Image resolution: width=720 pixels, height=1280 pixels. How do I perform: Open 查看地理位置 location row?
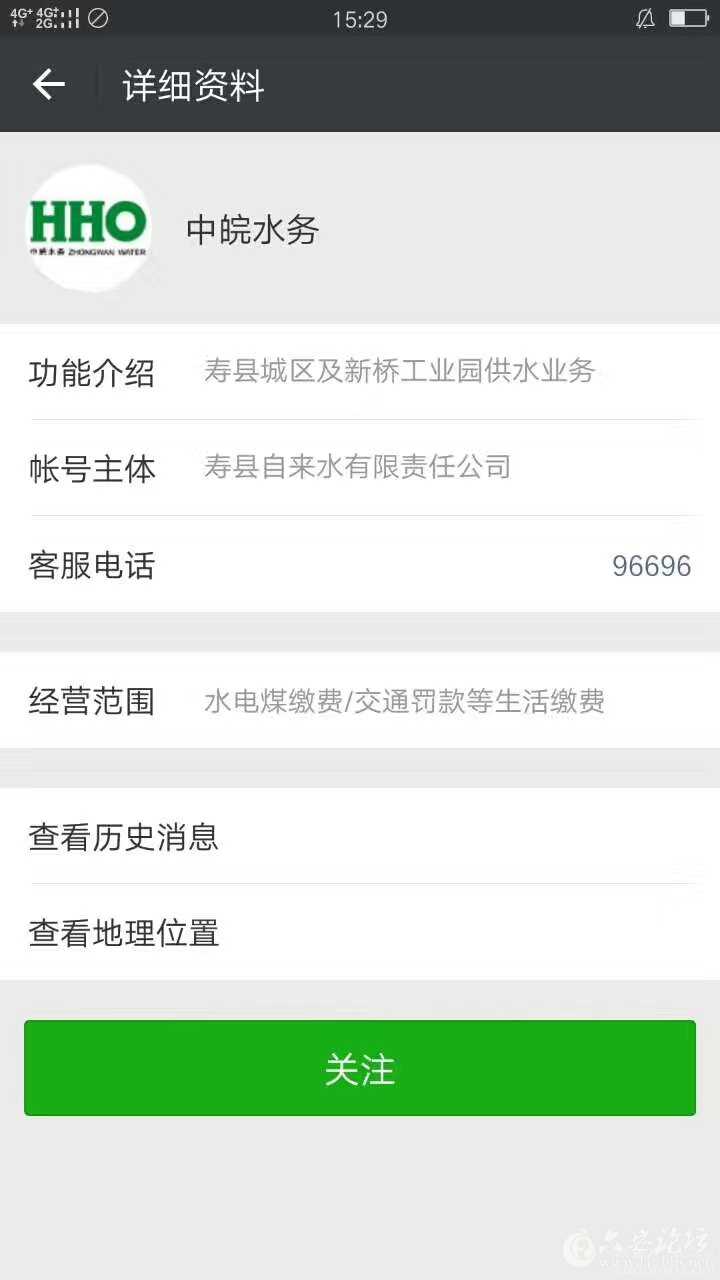[x=360, y=932]
